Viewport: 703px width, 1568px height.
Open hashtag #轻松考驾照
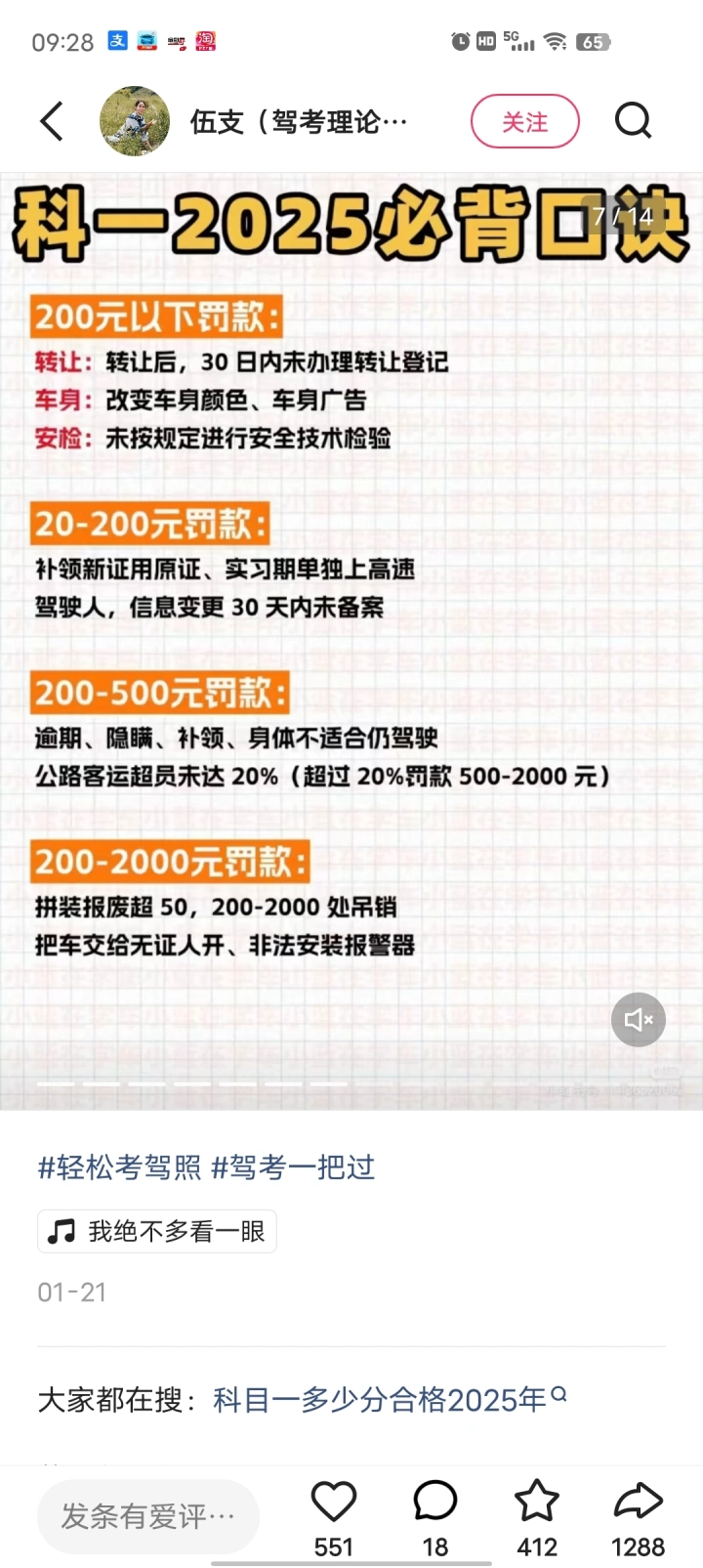point(119,1167)
